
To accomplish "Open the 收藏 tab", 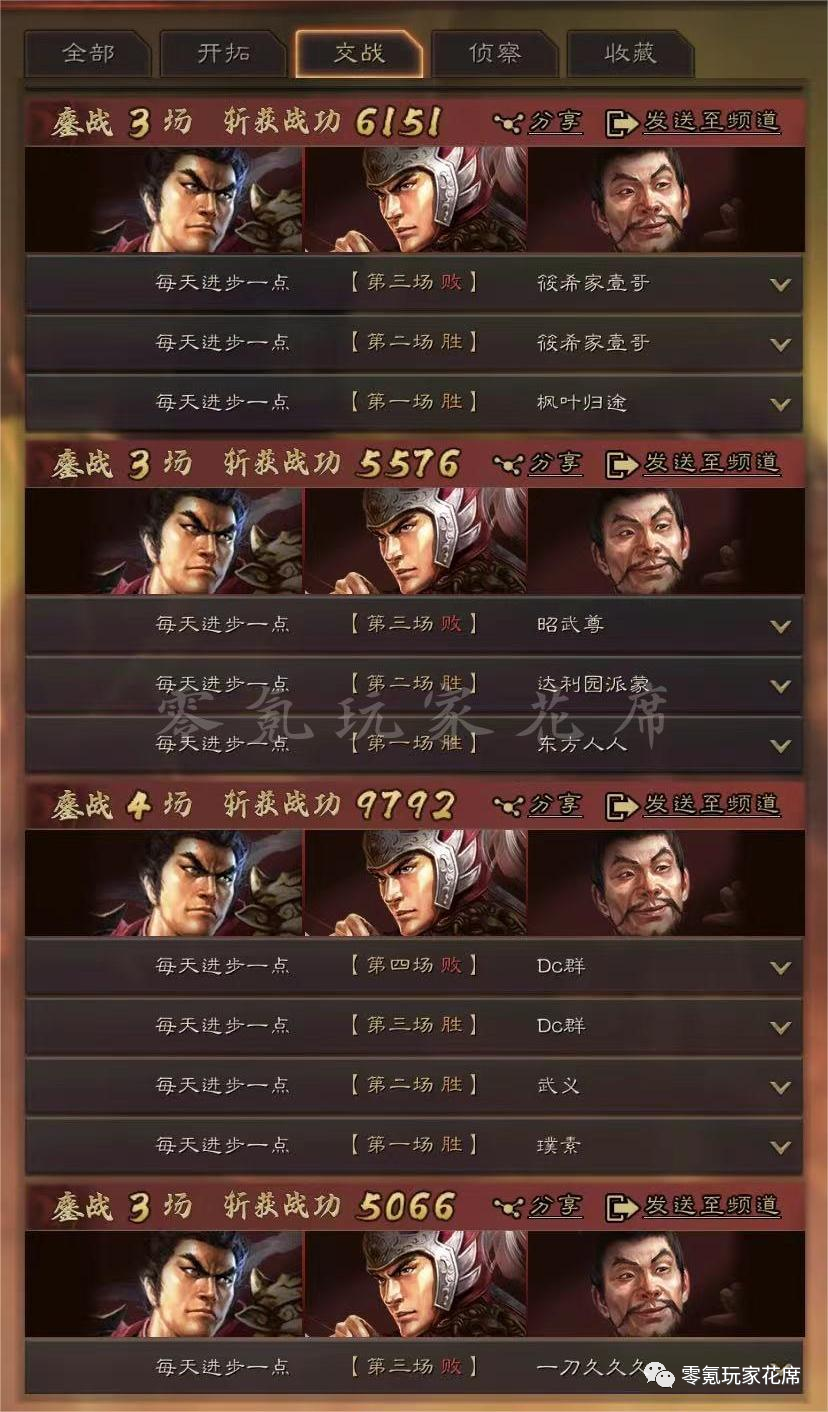I will point(630,54).
